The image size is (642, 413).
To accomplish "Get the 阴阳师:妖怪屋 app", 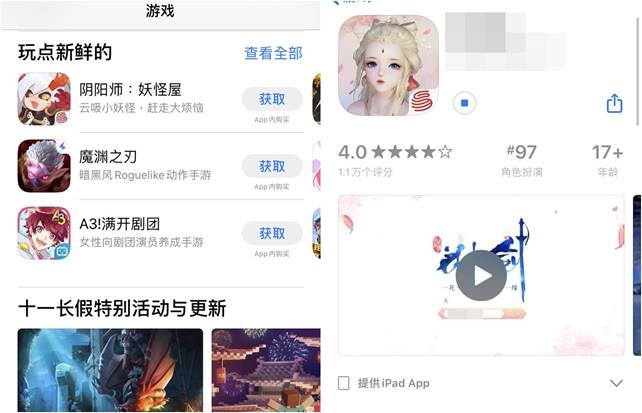I will pyautogui.click(x=272, y=99).
